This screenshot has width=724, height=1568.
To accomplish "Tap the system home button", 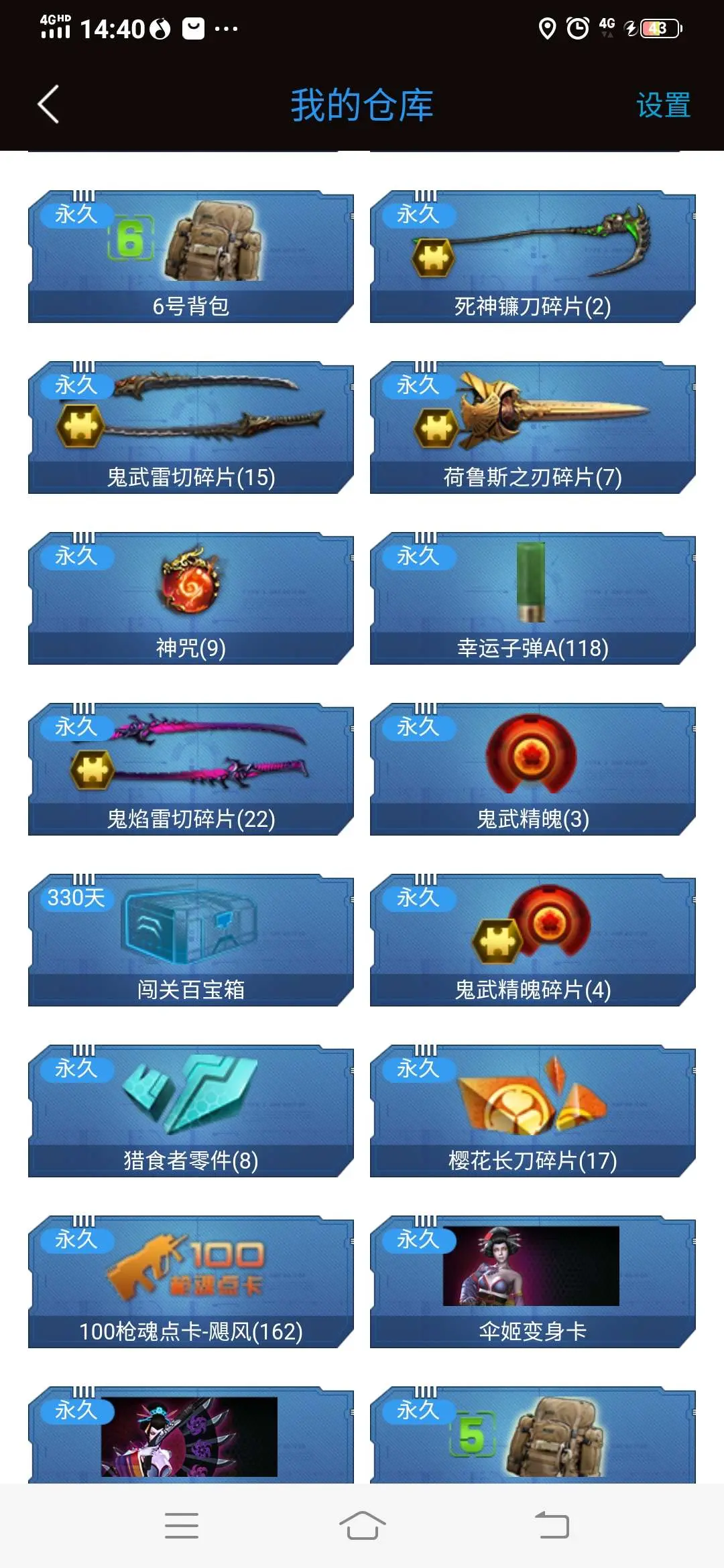I will pyautogui.click(x=362, y=1526).
